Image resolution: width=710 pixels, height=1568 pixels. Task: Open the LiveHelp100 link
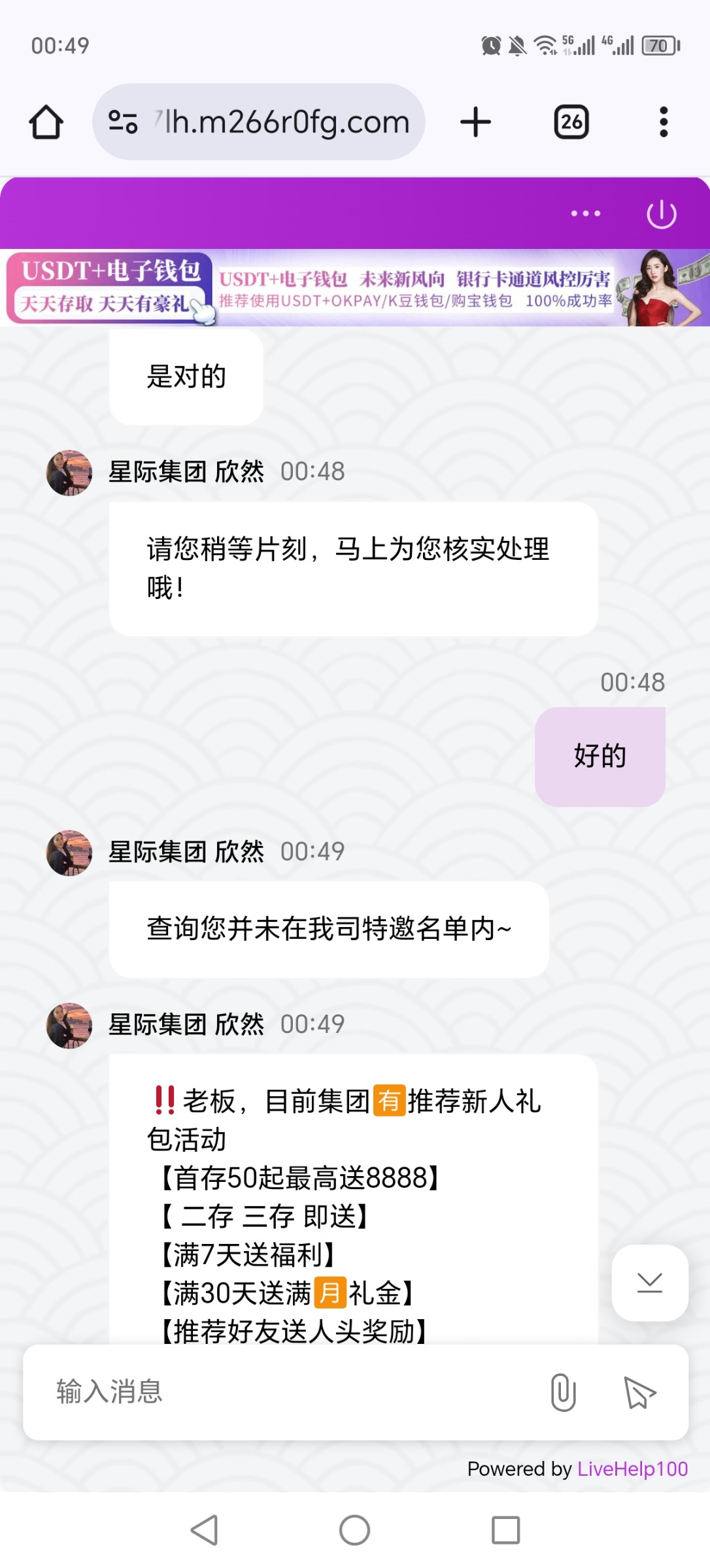pyautogui.click(x=632, y=1469)
